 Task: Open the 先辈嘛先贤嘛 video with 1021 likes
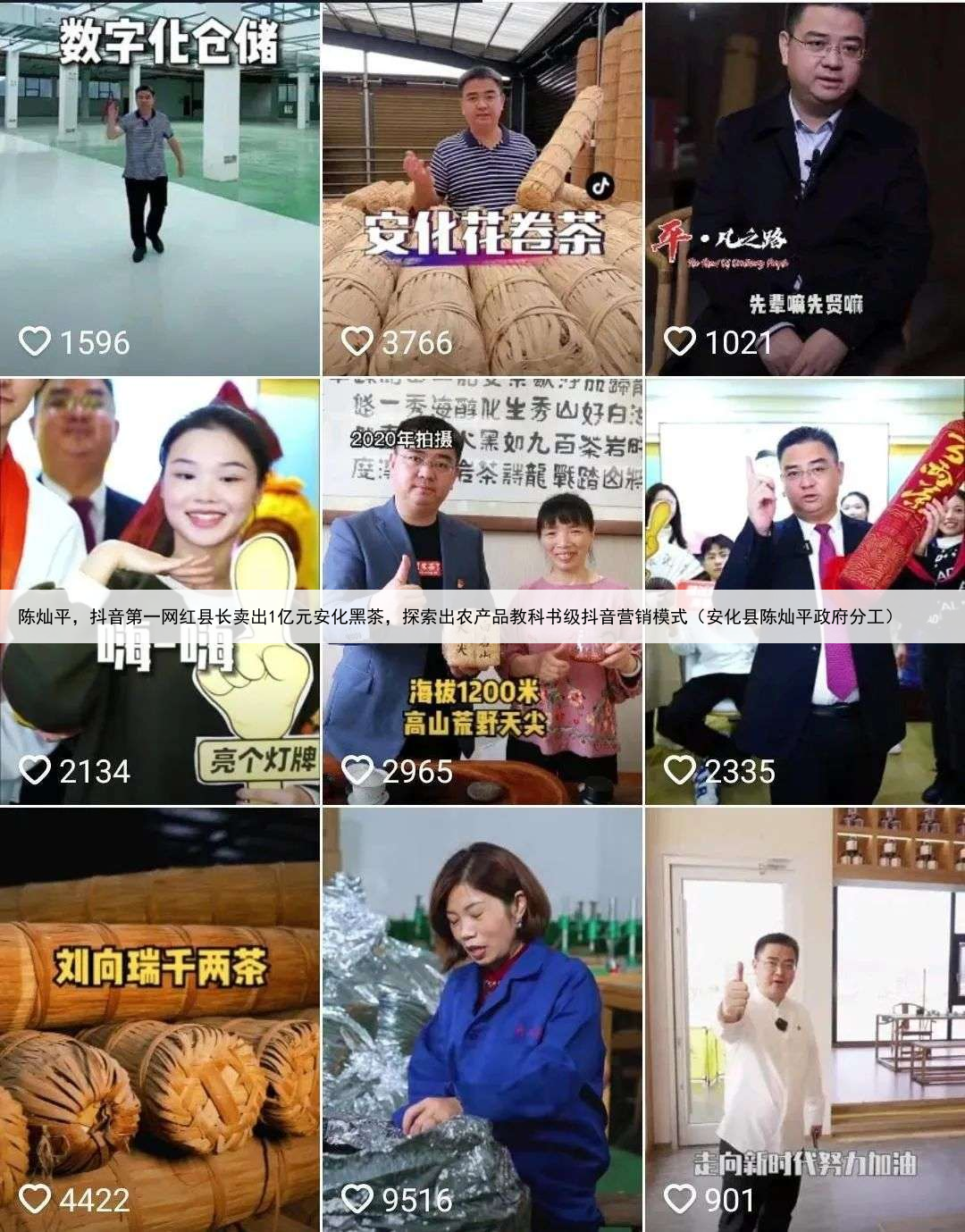tap(805, 188)
